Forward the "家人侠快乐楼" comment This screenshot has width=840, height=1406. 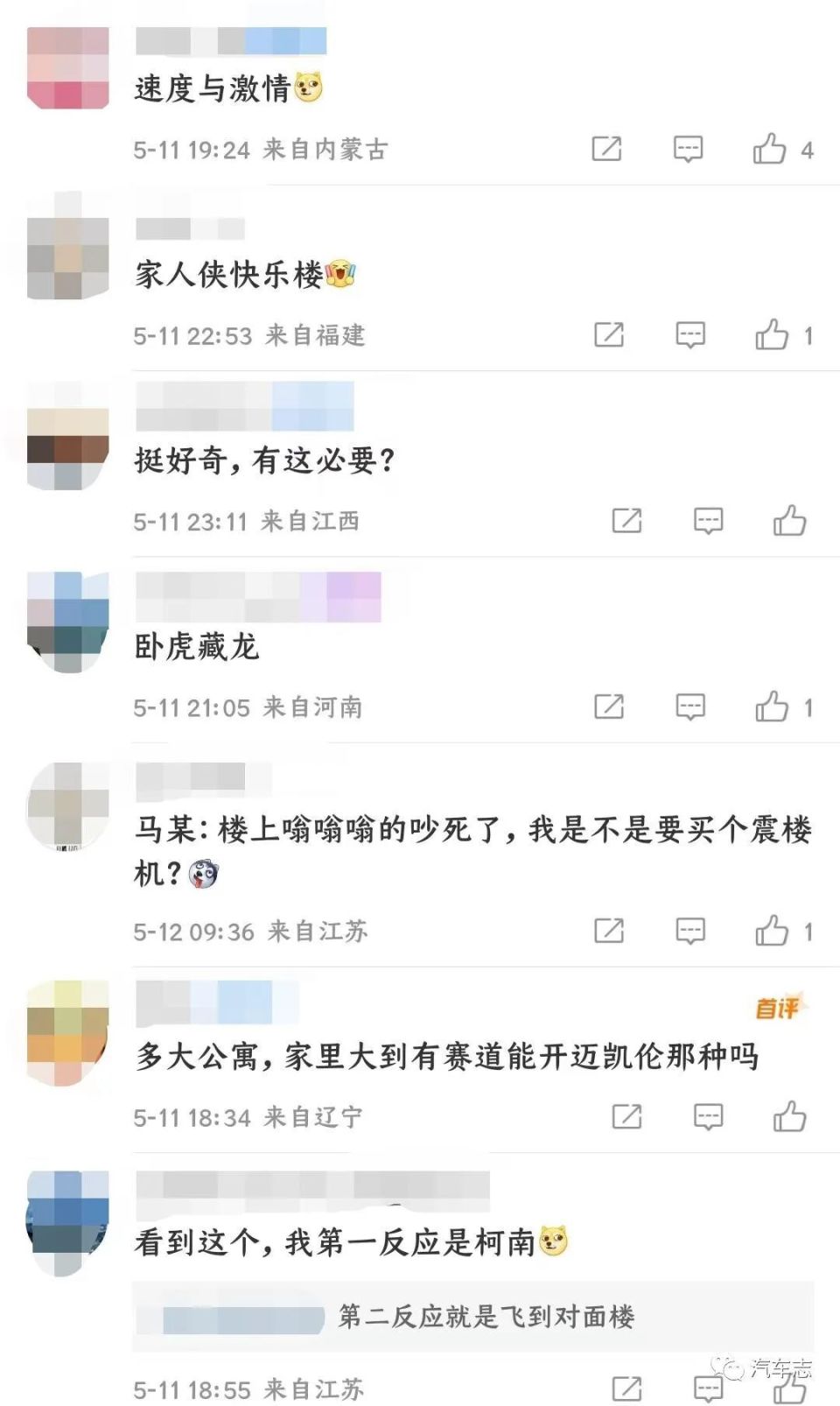coord(608,334)
